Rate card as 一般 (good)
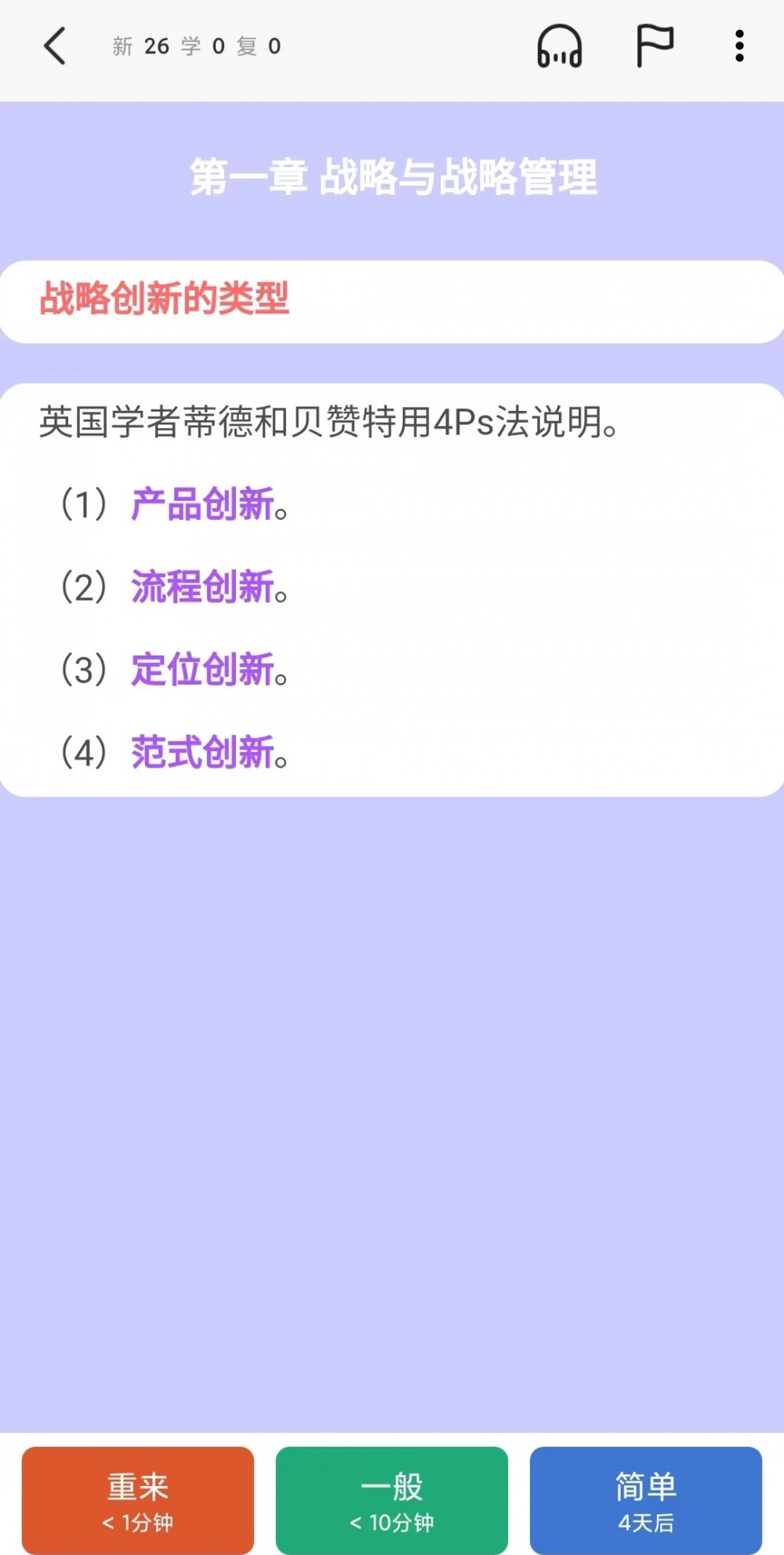 [x=392, y=1500]
